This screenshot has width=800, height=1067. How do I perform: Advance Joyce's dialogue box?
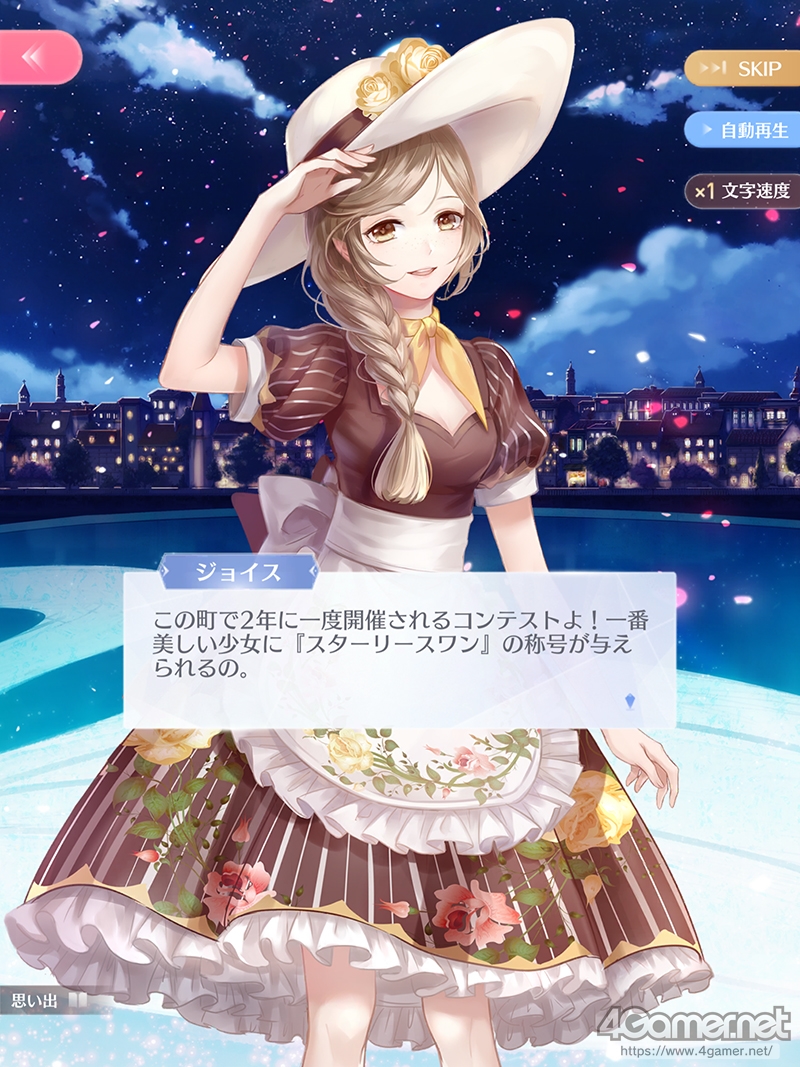pos(400,650)
